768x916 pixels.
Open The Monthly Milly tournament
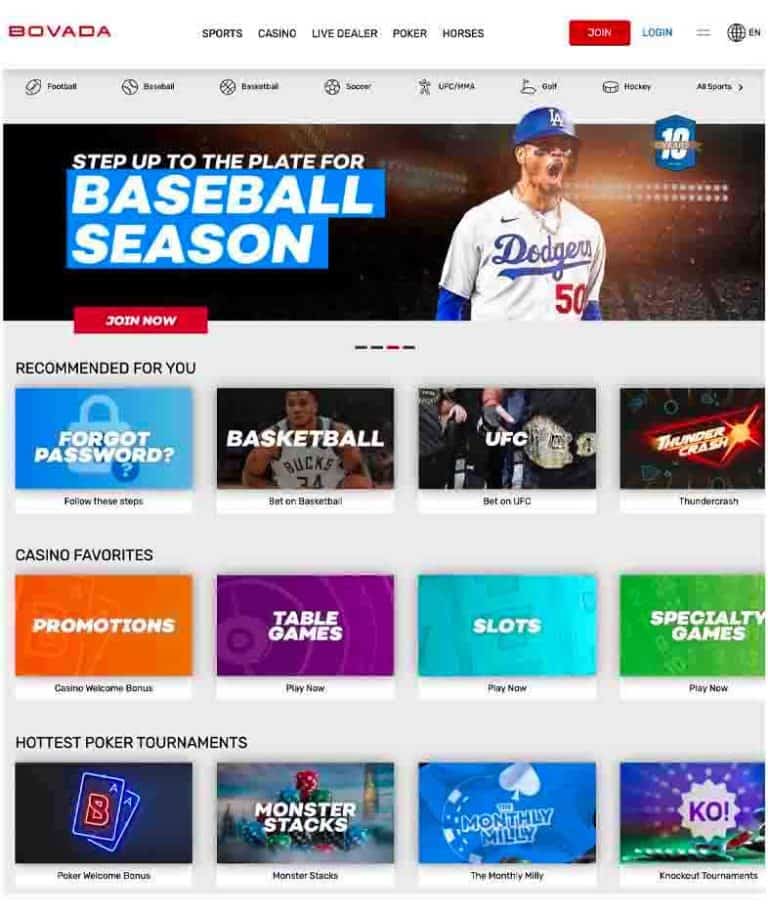[506, 813]
